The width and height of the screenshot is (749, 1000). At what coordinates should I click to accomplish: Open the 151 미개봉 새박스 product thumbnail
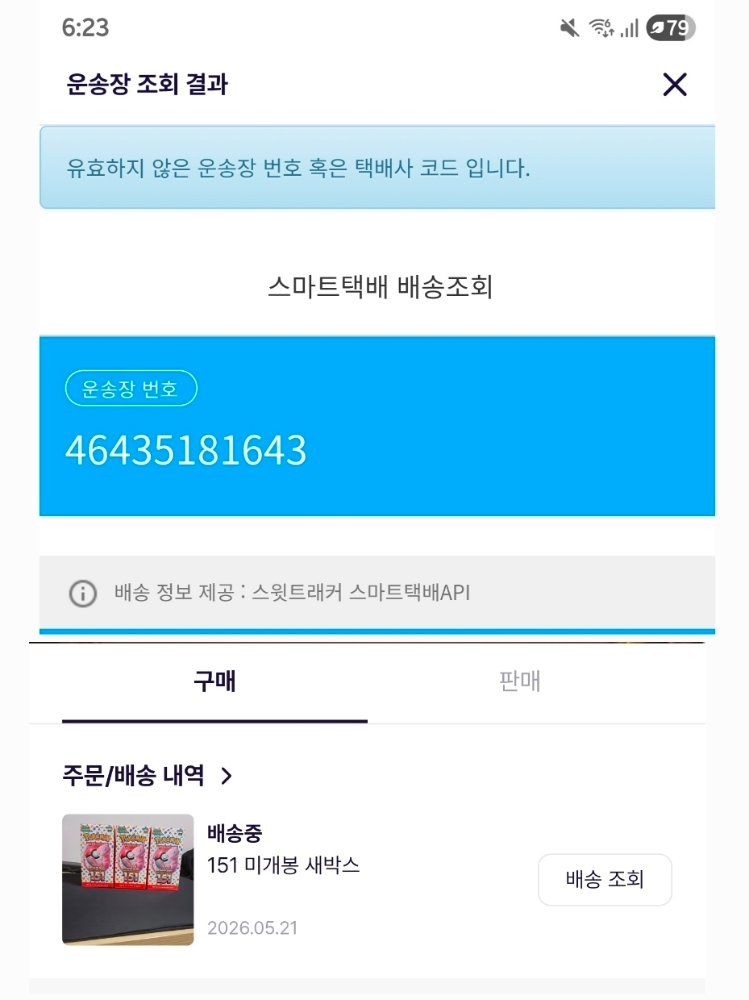(x=128, y=879)
